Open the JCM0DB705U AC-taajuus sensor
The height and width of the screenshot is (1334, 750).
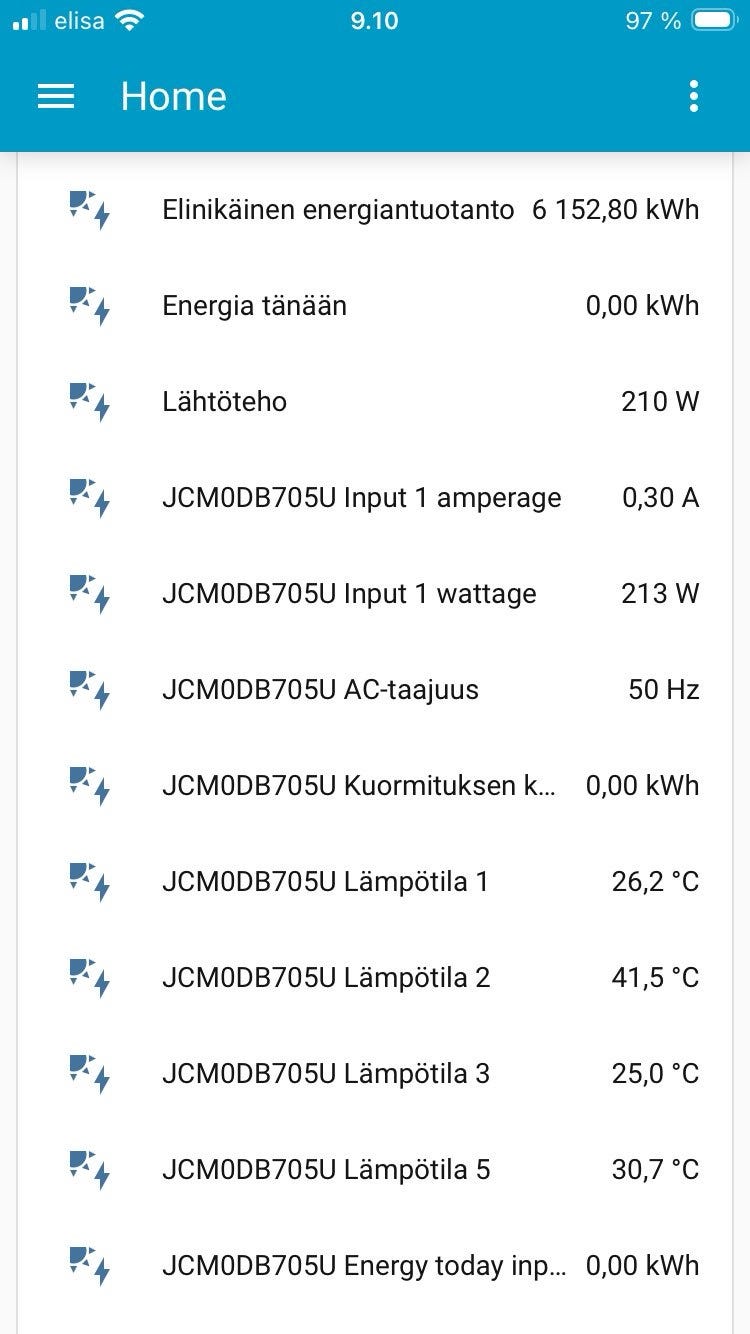[x=320, y=690]
